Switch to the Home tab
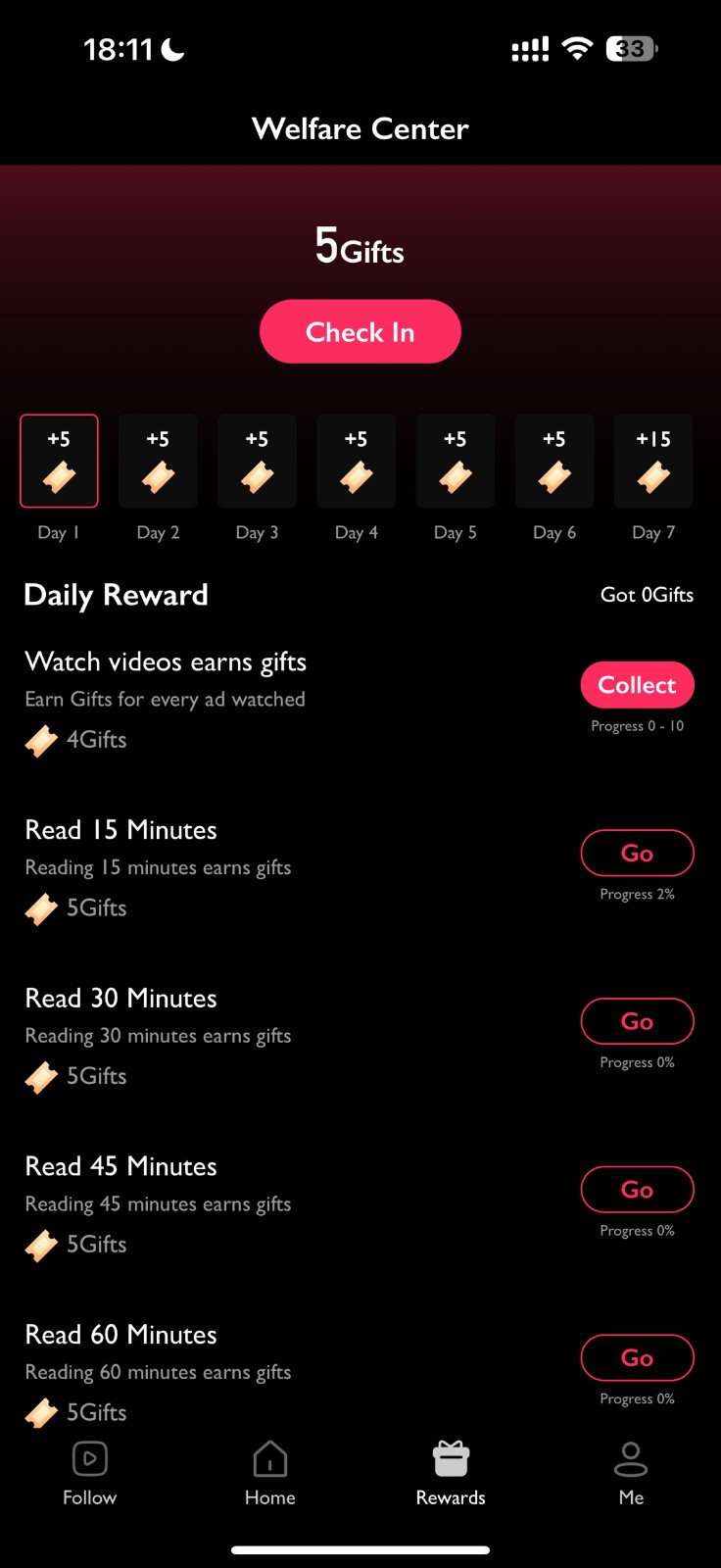Image resolution: width=721 pixels, height=1568 pixels. 270,1474
